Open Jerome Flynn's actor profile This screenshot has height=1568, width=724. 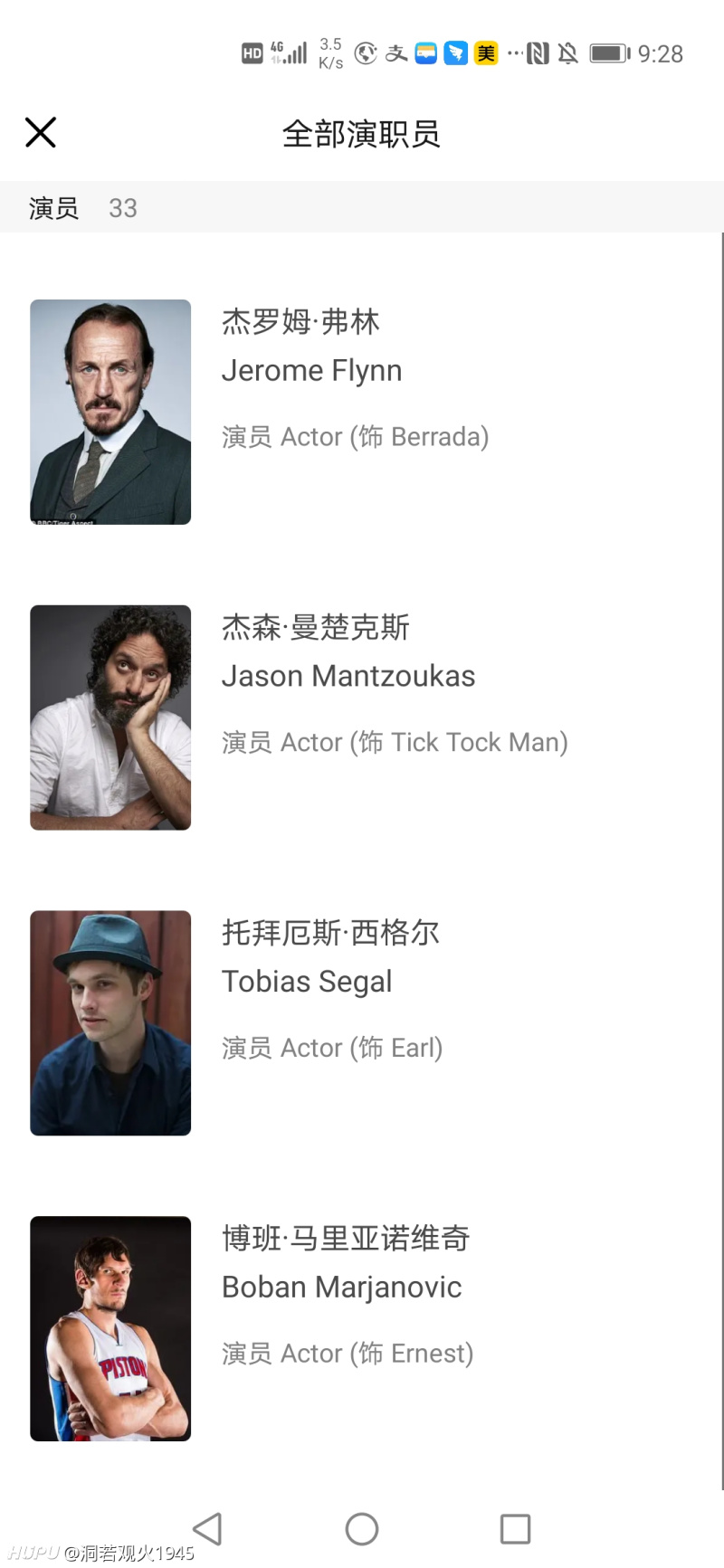[311, 369]
